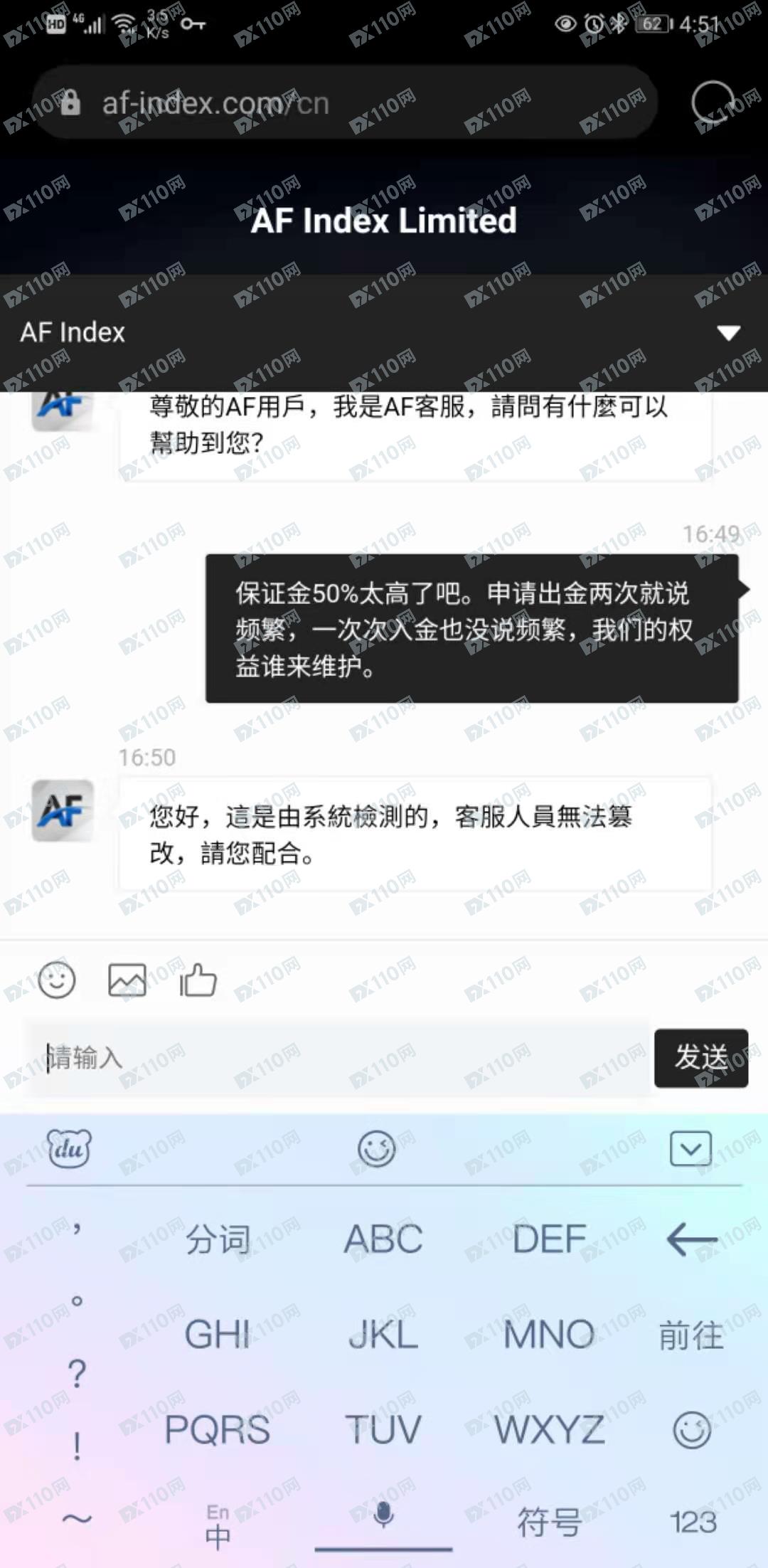Open the 符号 symbols keyboard
This screenshot has width=768, height=1568.
(549, 1522)
